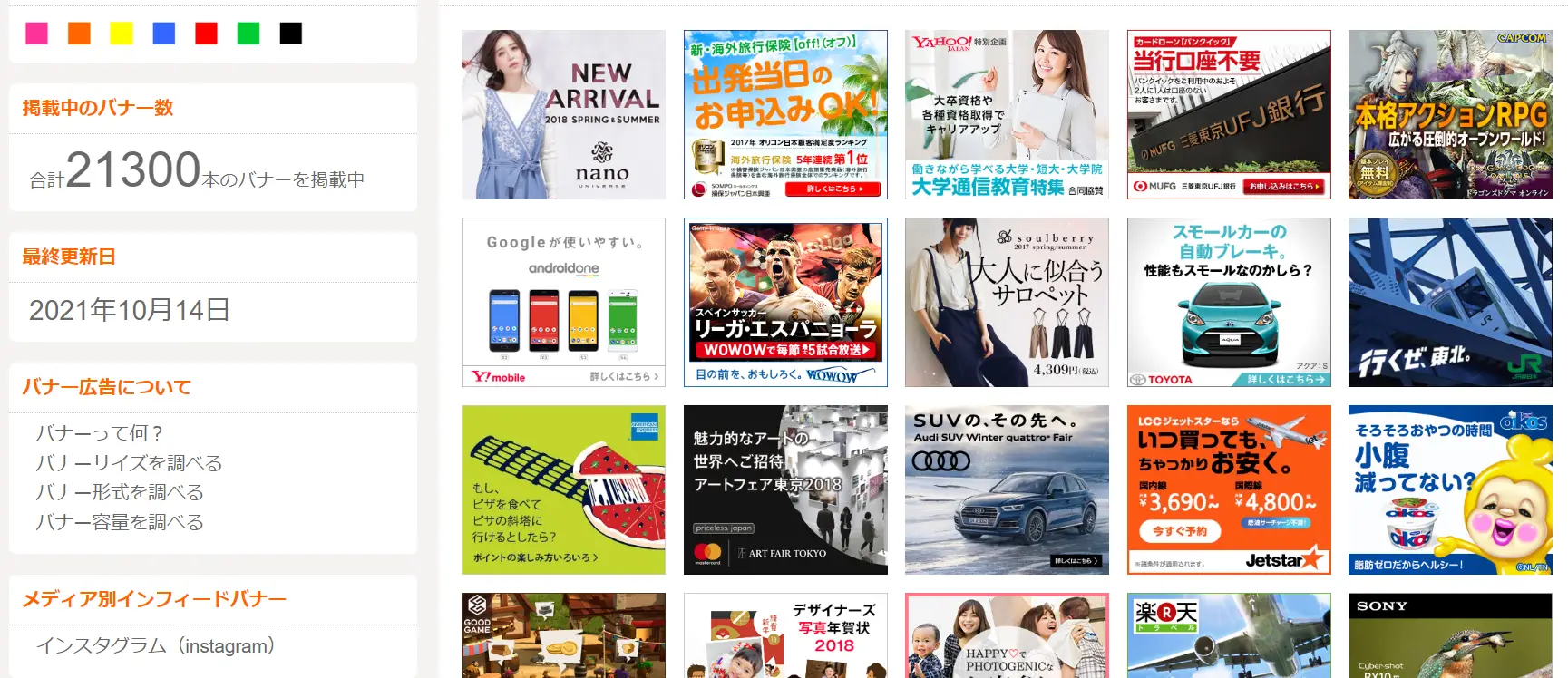This screenshot has width=1568, height=678.
Task: View the 三菱東京UFJ銀行 card loan banner
Action: click(x=1229, y=114)
